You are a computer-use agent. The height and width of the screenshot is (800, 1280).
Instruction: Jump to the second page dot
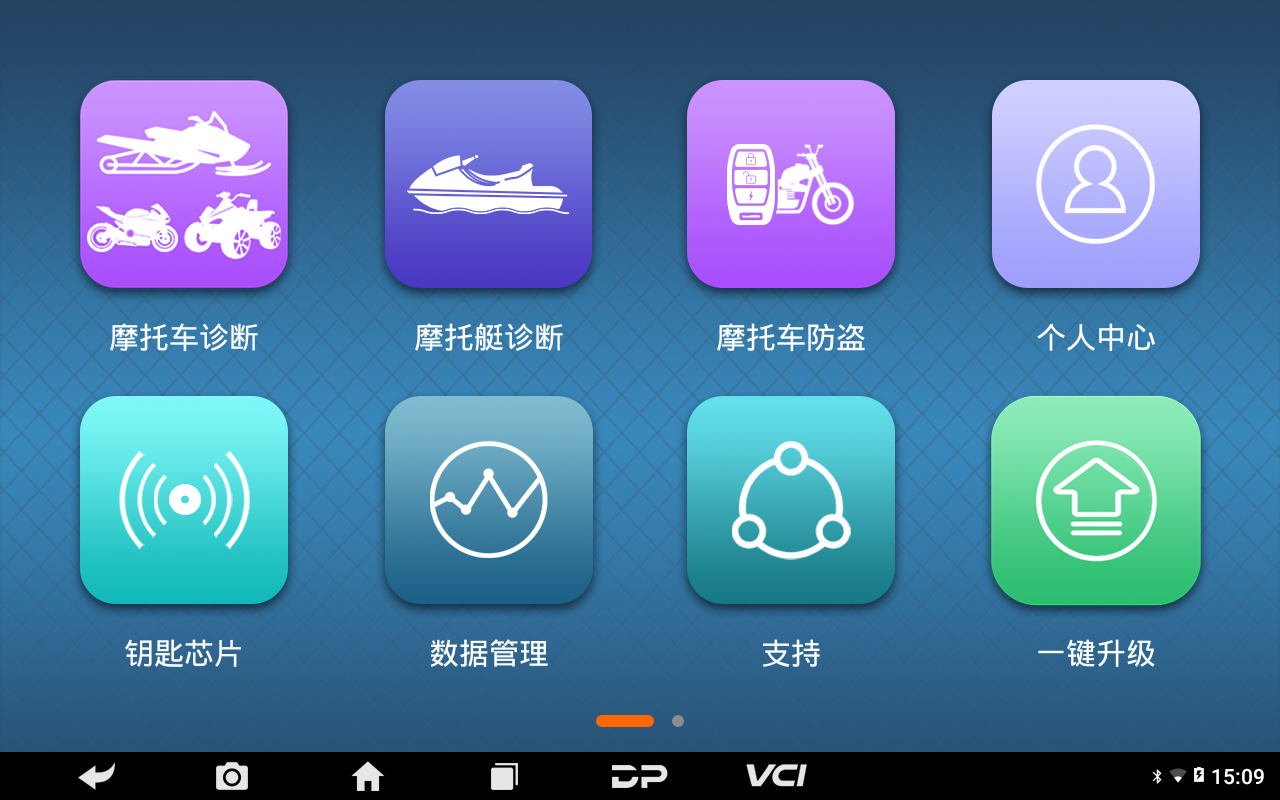coord(678,721)
